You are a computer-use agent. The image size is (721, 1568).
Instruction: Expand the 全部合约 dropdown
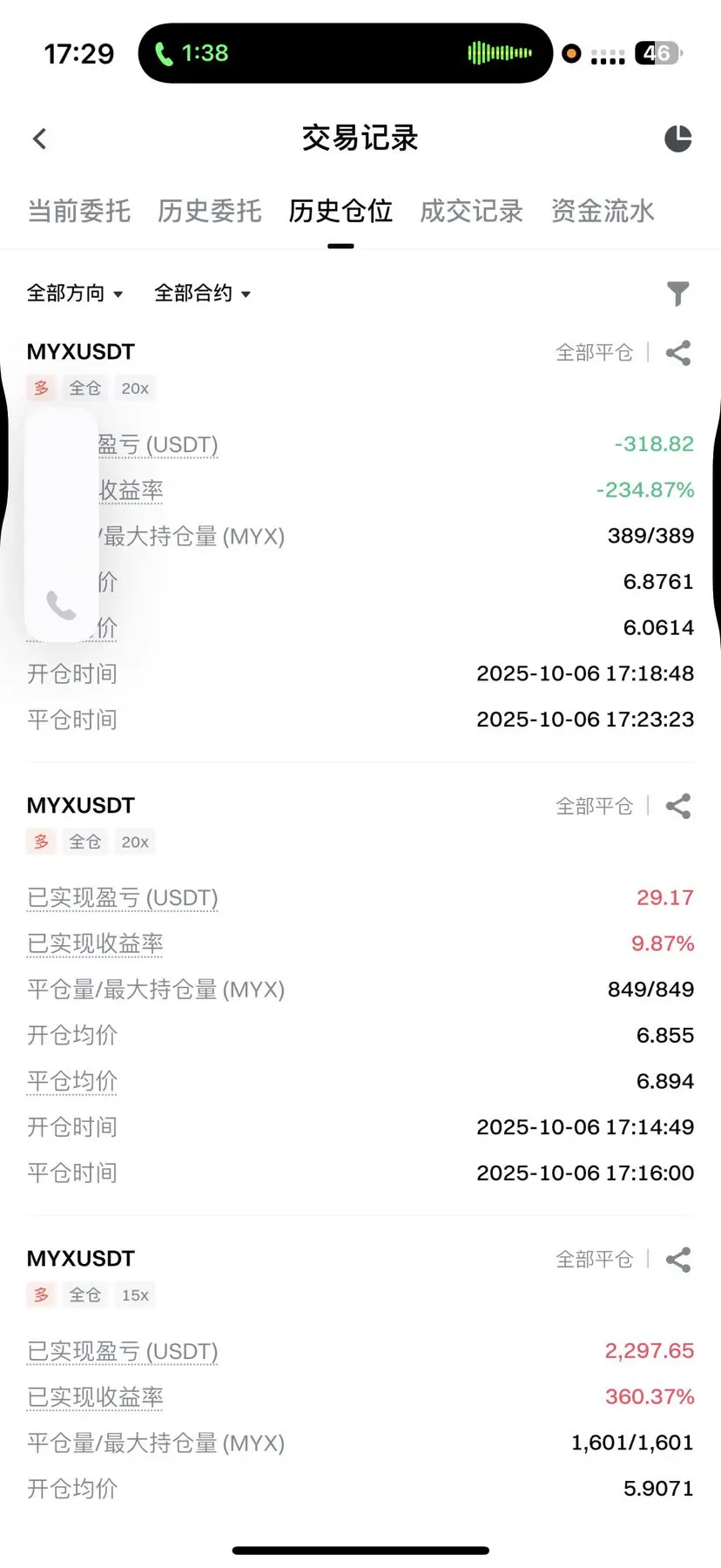coord(202,294)
